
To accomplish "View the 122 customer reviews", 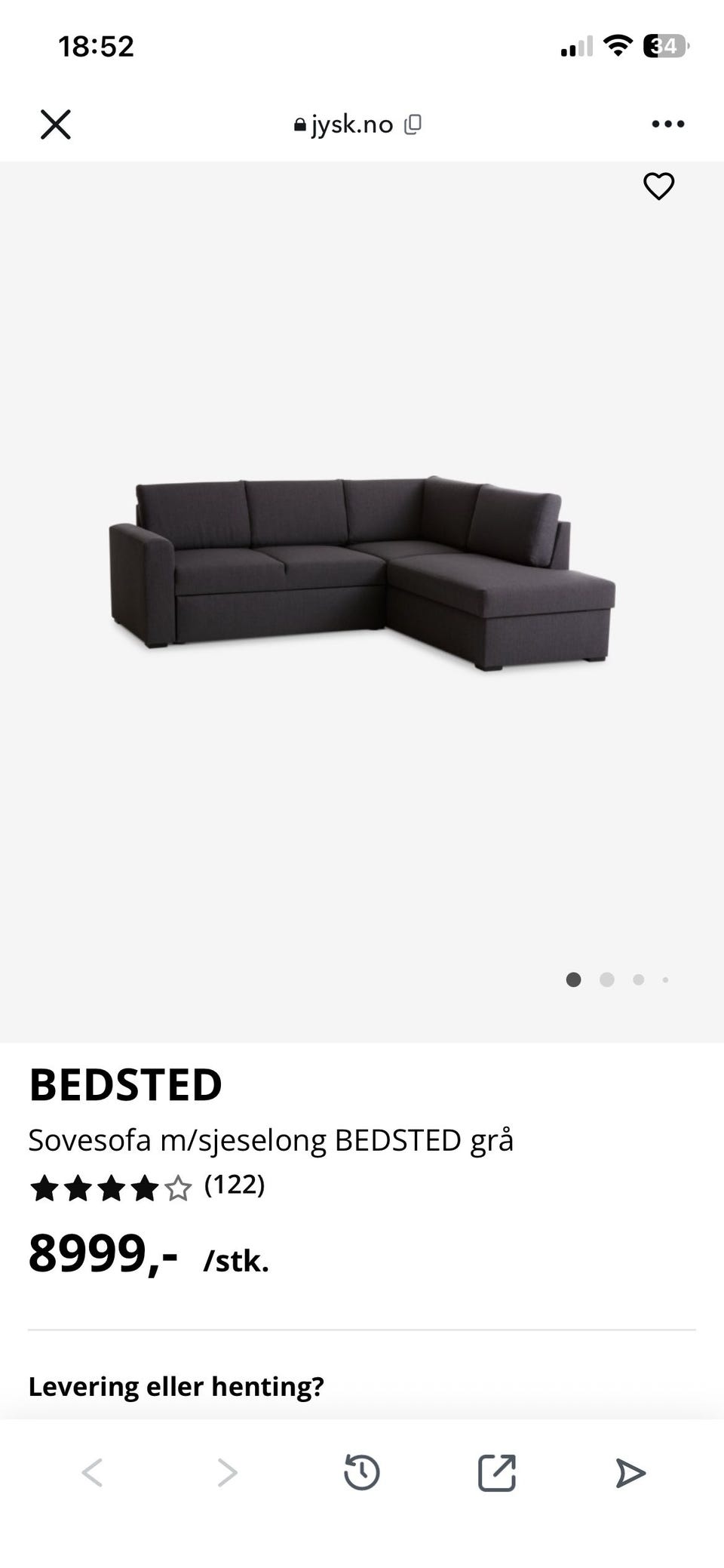I will [x=235, y=1185].
